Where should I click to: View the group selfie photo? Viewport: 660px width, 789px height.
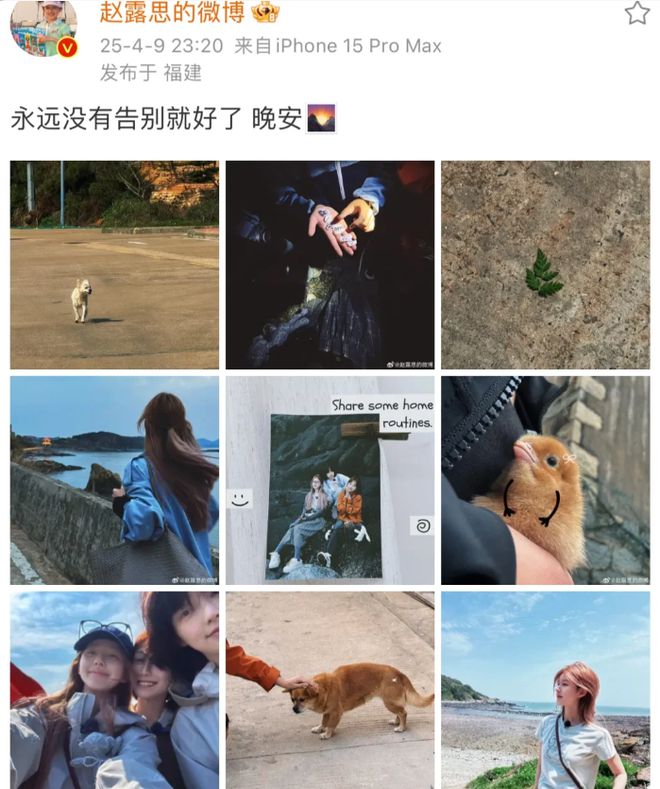coord(114,690)
